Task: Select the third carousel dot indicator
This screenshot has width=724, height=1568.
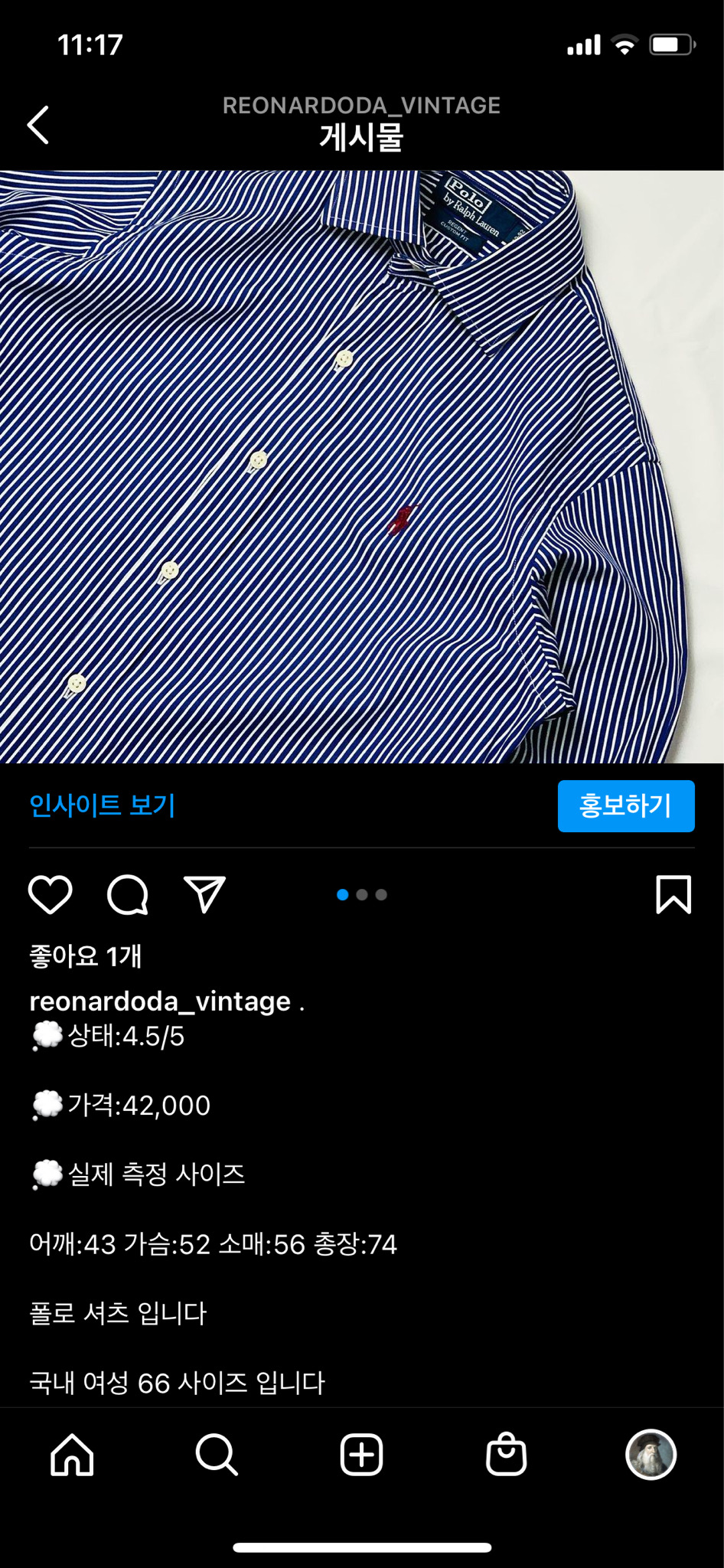Action: click(x=380, y=894)
